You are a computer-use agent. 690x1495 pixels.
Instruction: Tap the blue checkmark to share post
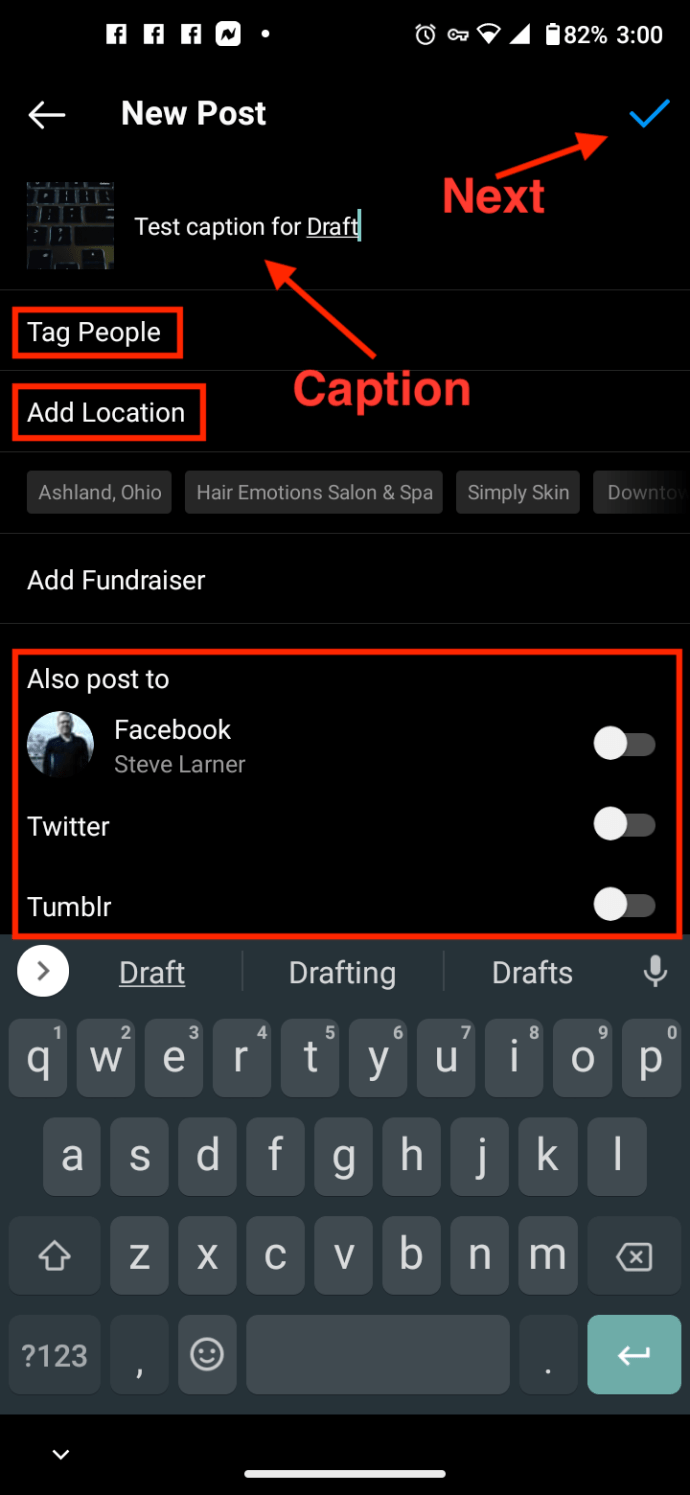(649, 114)
